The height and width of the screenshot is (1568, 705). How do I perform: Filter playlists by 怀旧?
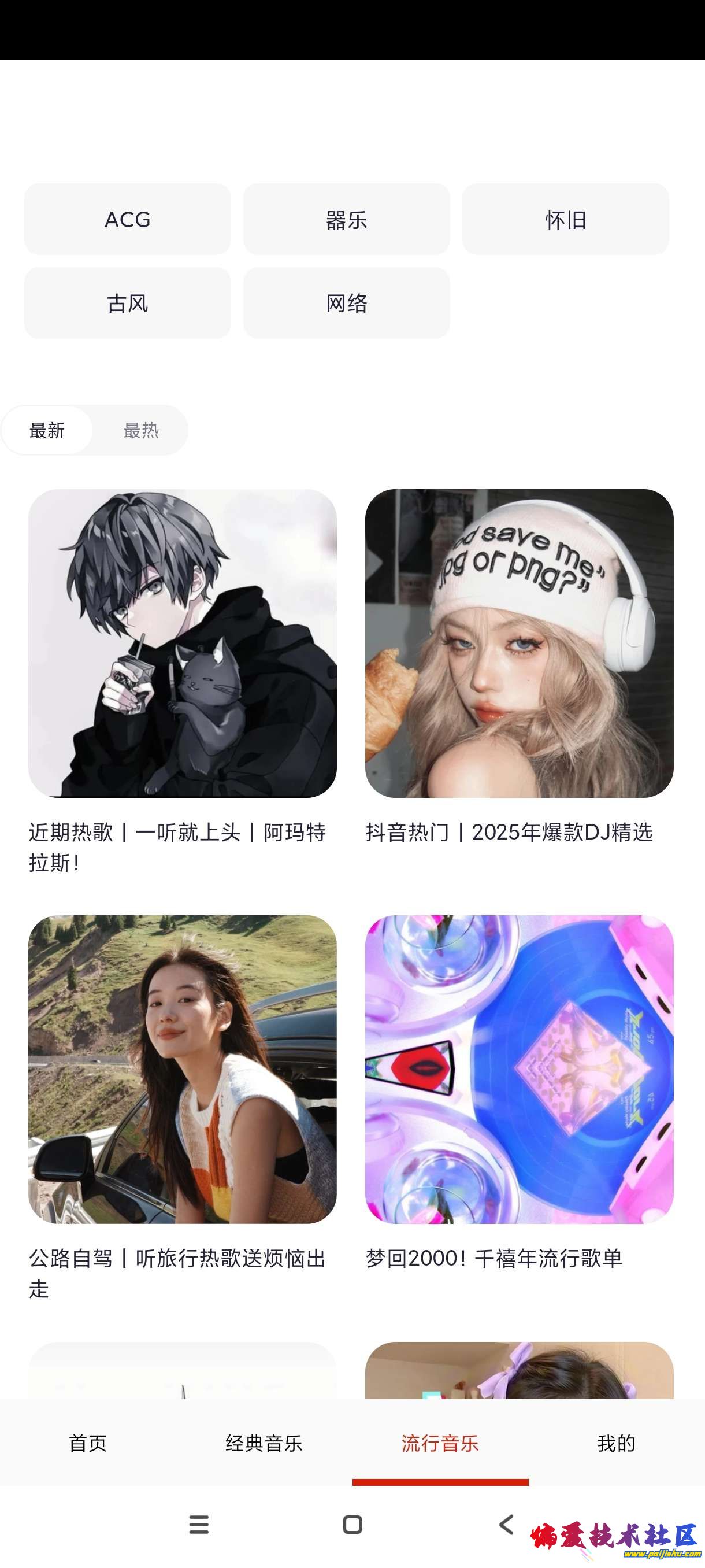tap(565, 219)
